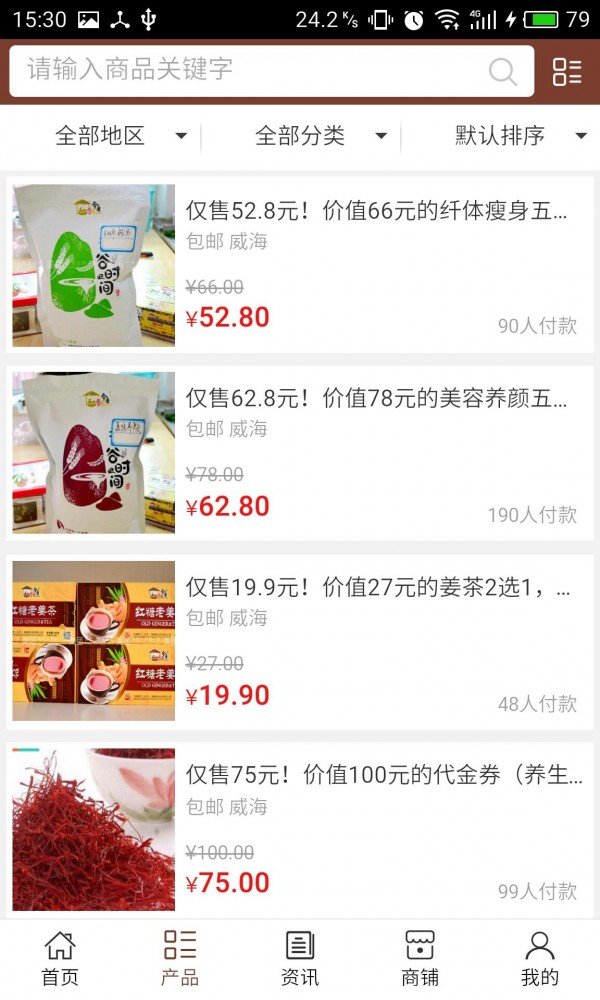This screenshot has height=1000, width=600.
Task: Open the category list icon beside search
Action: tap(567, 71)
